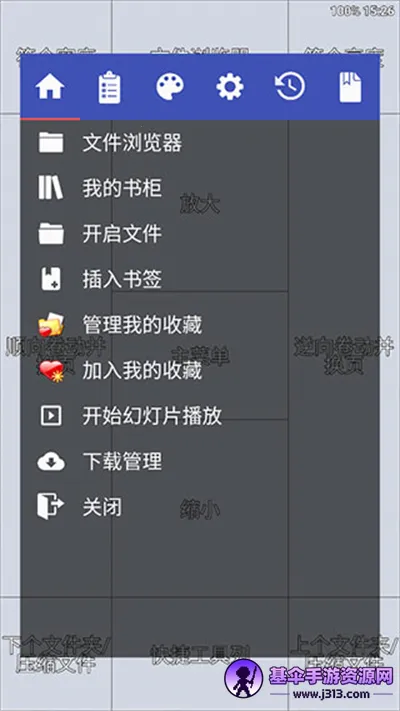
Task: Start 开始幻灯片播放
Action: (x=200, y=416)
